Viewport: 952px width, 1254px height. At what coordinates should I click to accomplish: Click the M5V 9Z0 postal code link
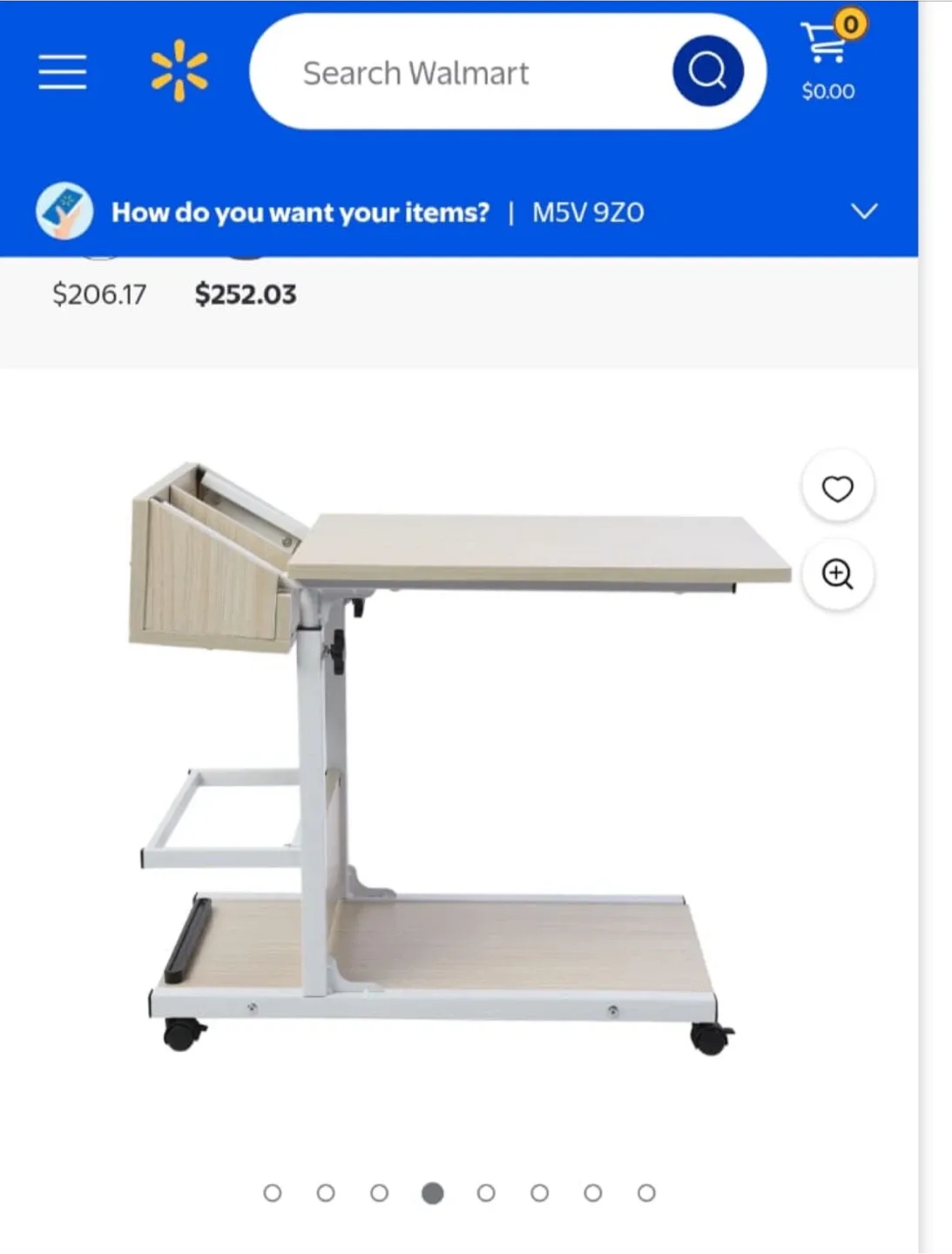click(585, 212)
